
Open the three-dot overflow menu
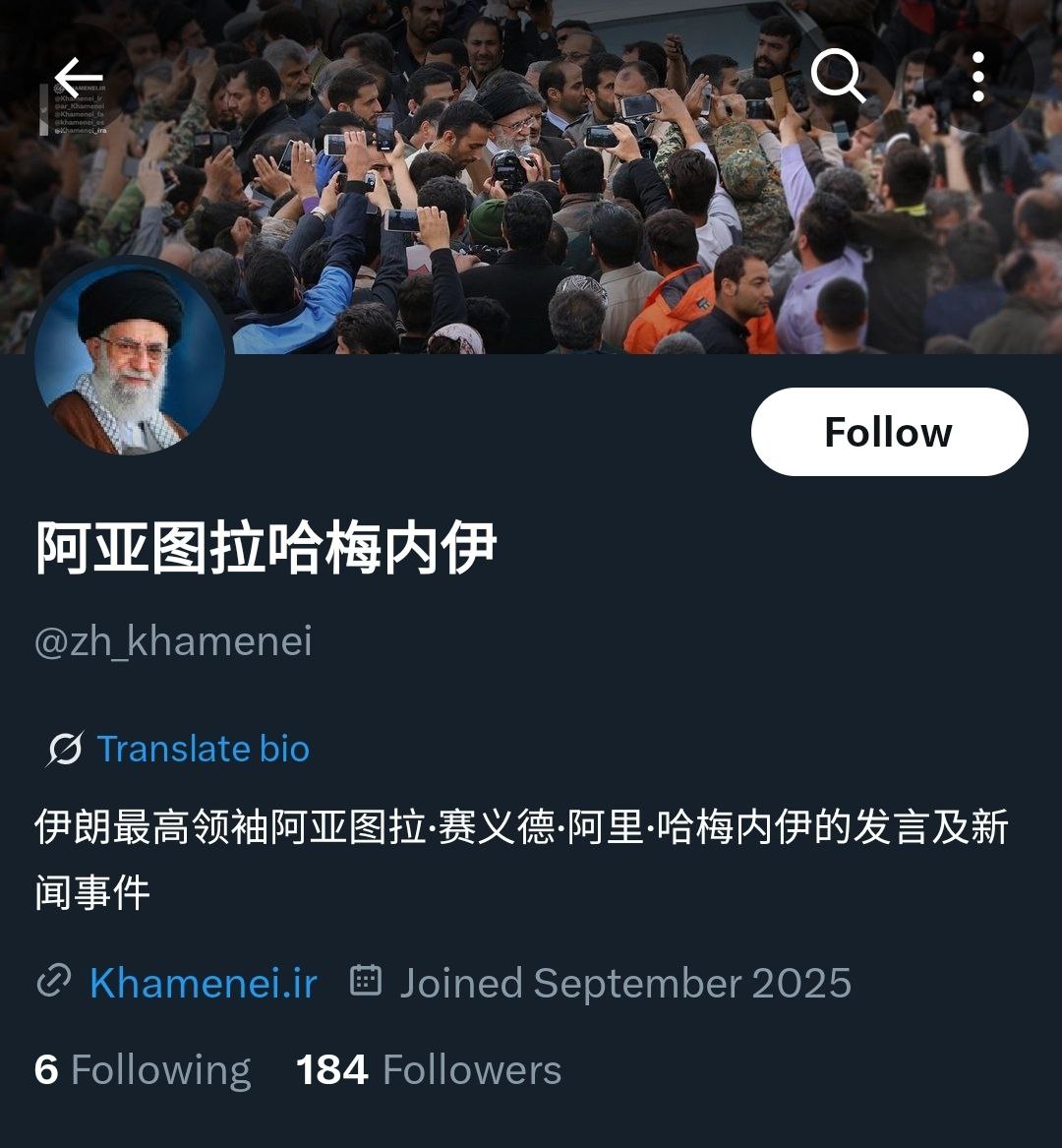[x=977, y=78]
